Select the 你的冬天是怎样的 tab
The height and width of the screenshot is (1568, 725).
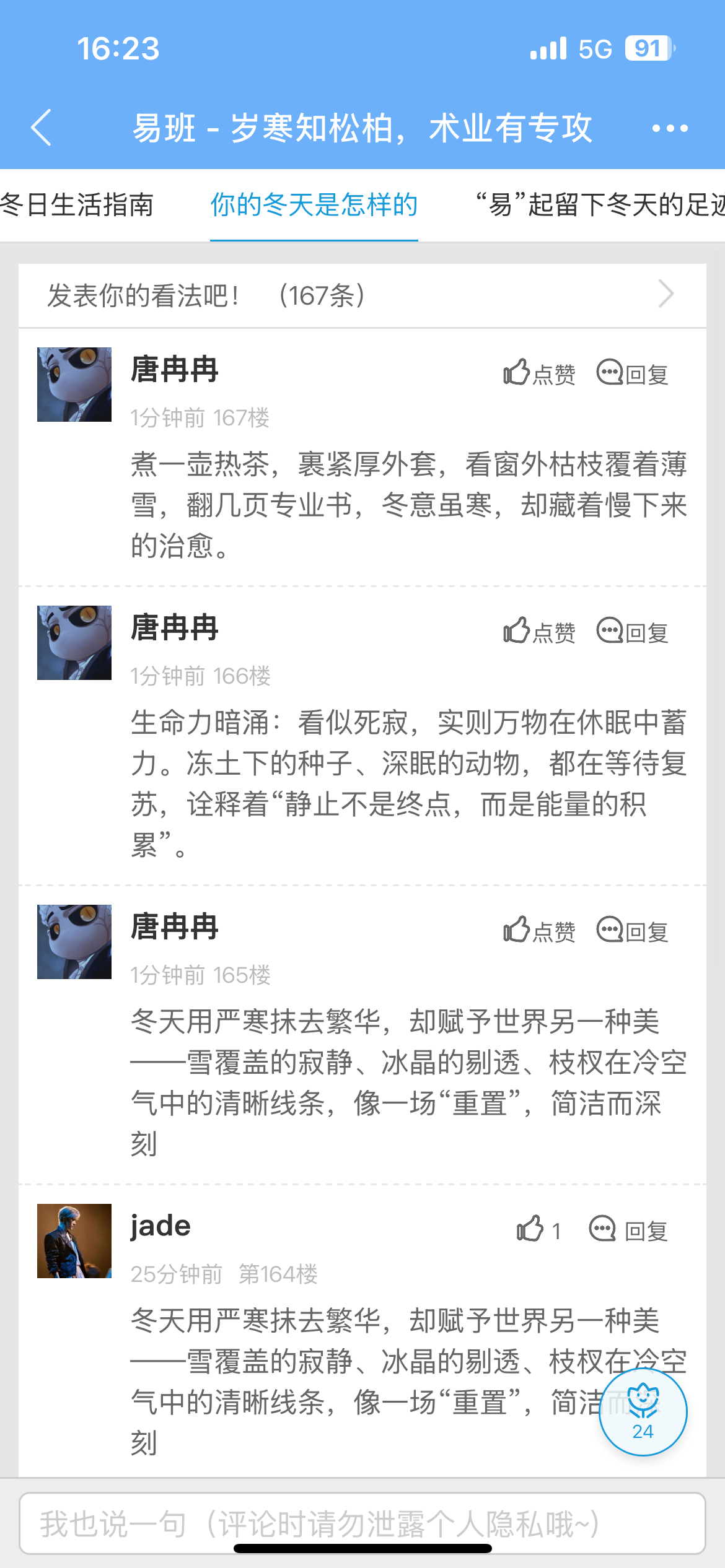click(314, 205)
